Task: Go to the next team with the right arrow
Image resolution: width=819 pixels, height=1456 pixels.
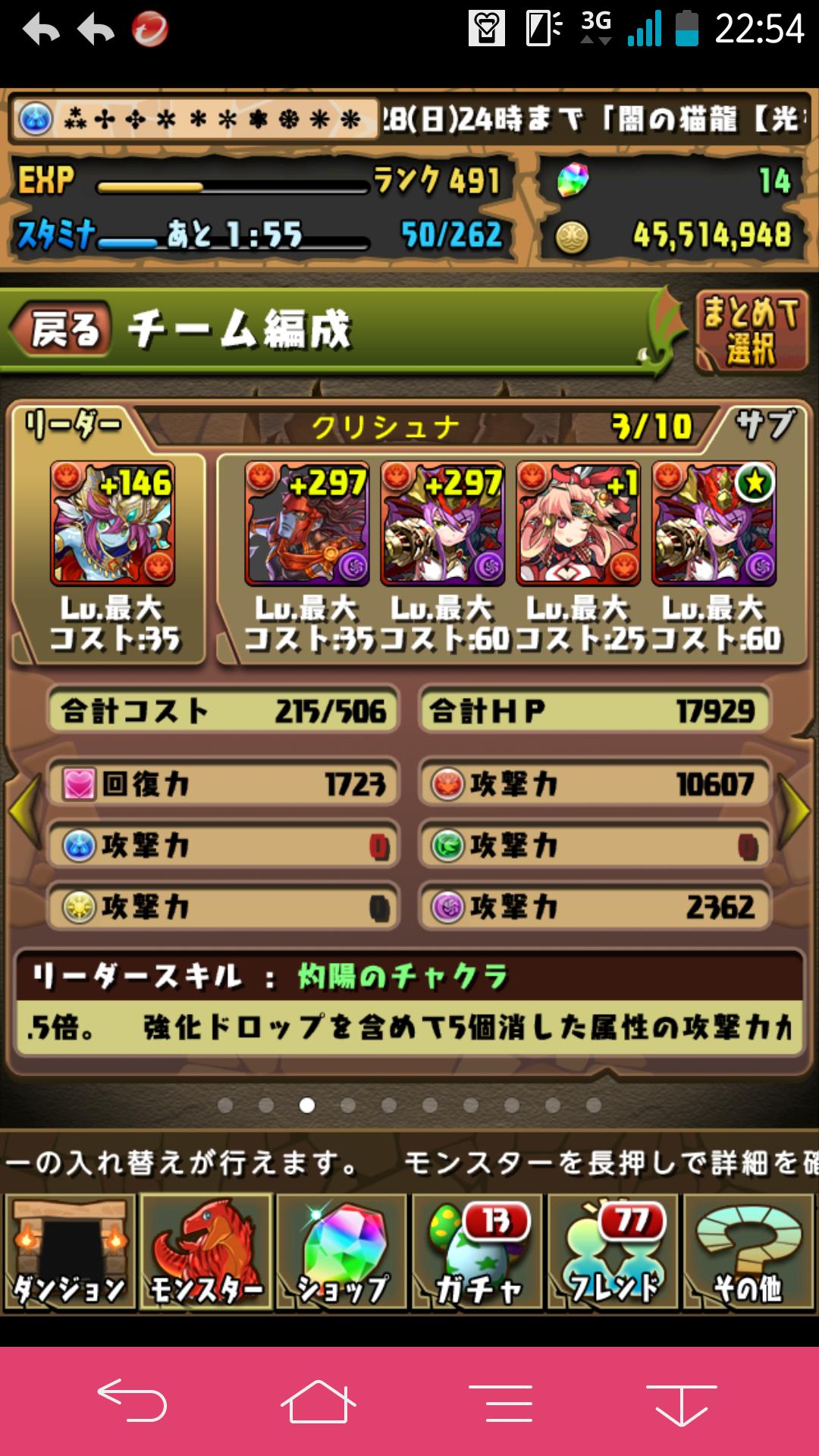Action: pyautogui.click(x=795, y=810)
